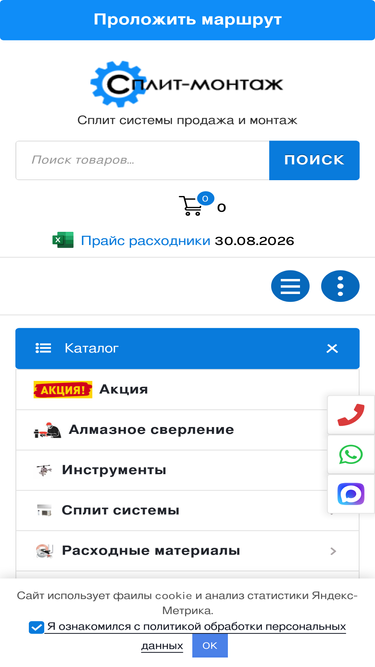
Task: Open the hamburger menu button
Action: click(290, 286)
